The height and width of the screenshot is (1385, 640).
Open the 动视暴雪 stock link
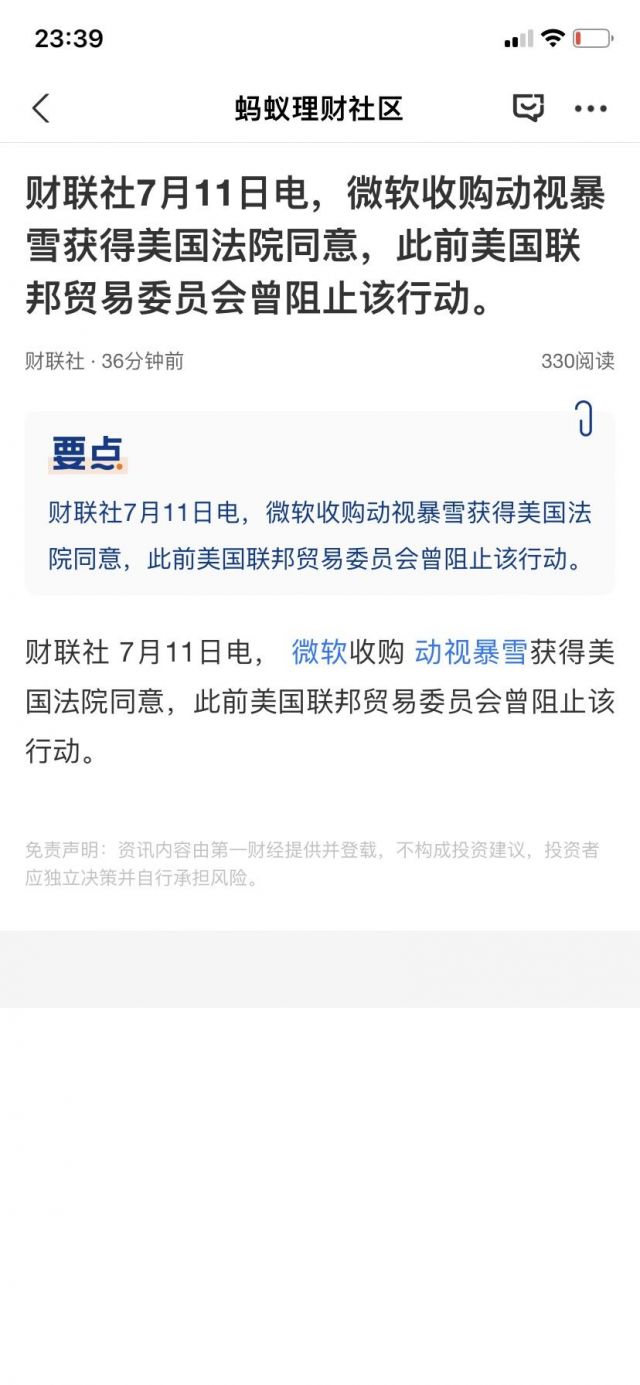(470, 653)
